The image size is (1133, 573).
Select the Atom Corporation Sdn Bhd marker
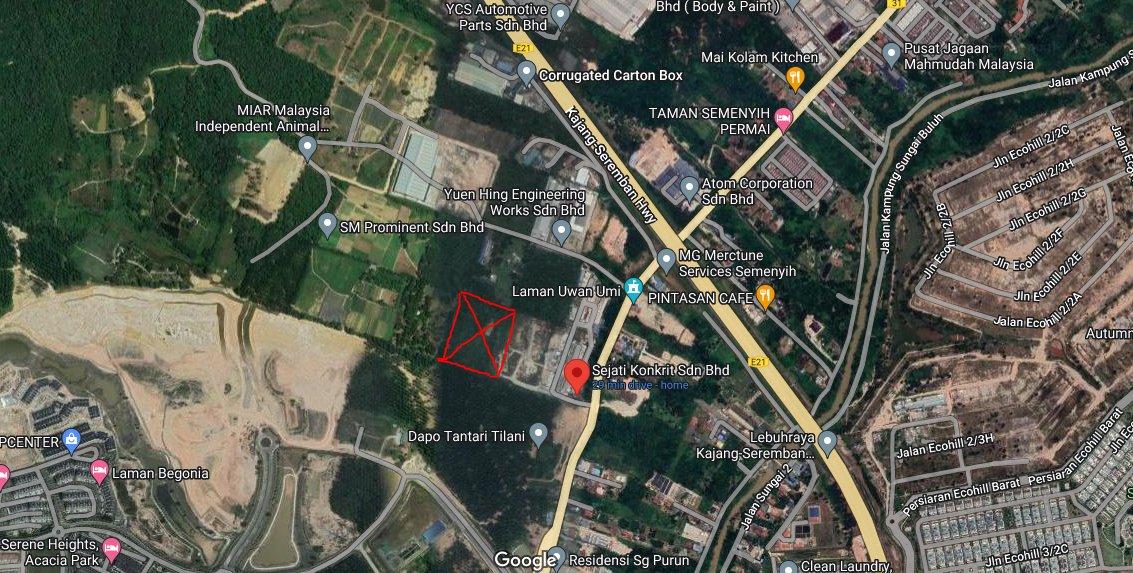(689, 187)
